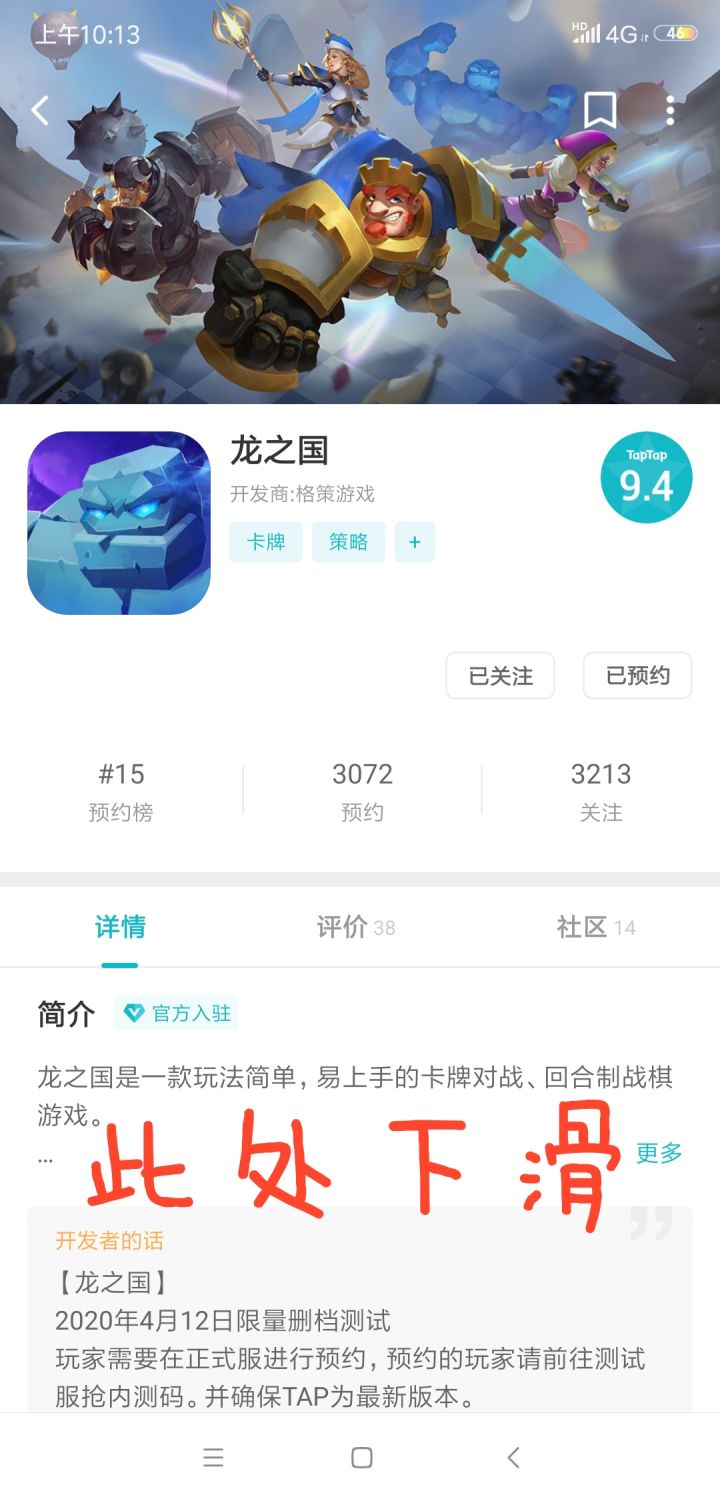Select the 策略 tag
Image resolution: width=720 pixels, height=1499 pixels.
tap(347, 542)
